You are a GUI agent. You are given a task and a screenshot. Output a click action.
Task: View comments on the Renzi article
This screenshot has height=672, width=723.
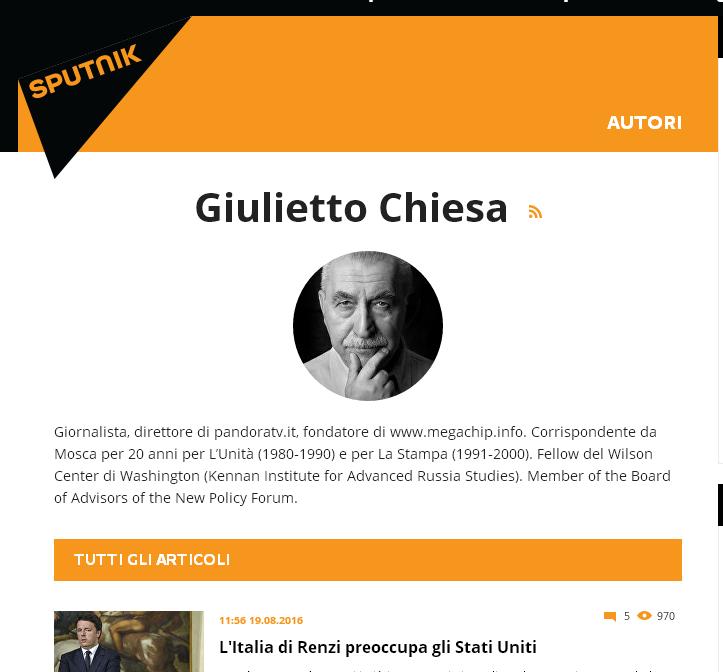(x=616, y=616)
